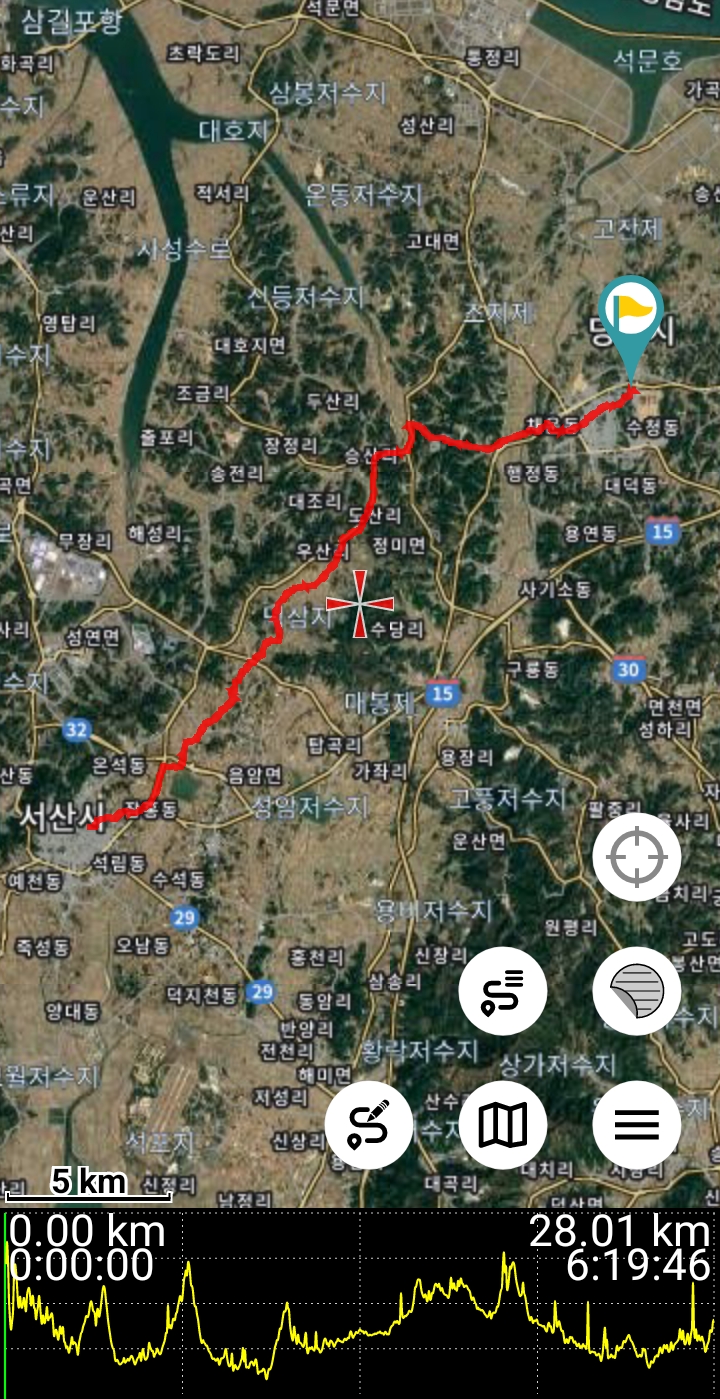Center the map on my location

637,857
